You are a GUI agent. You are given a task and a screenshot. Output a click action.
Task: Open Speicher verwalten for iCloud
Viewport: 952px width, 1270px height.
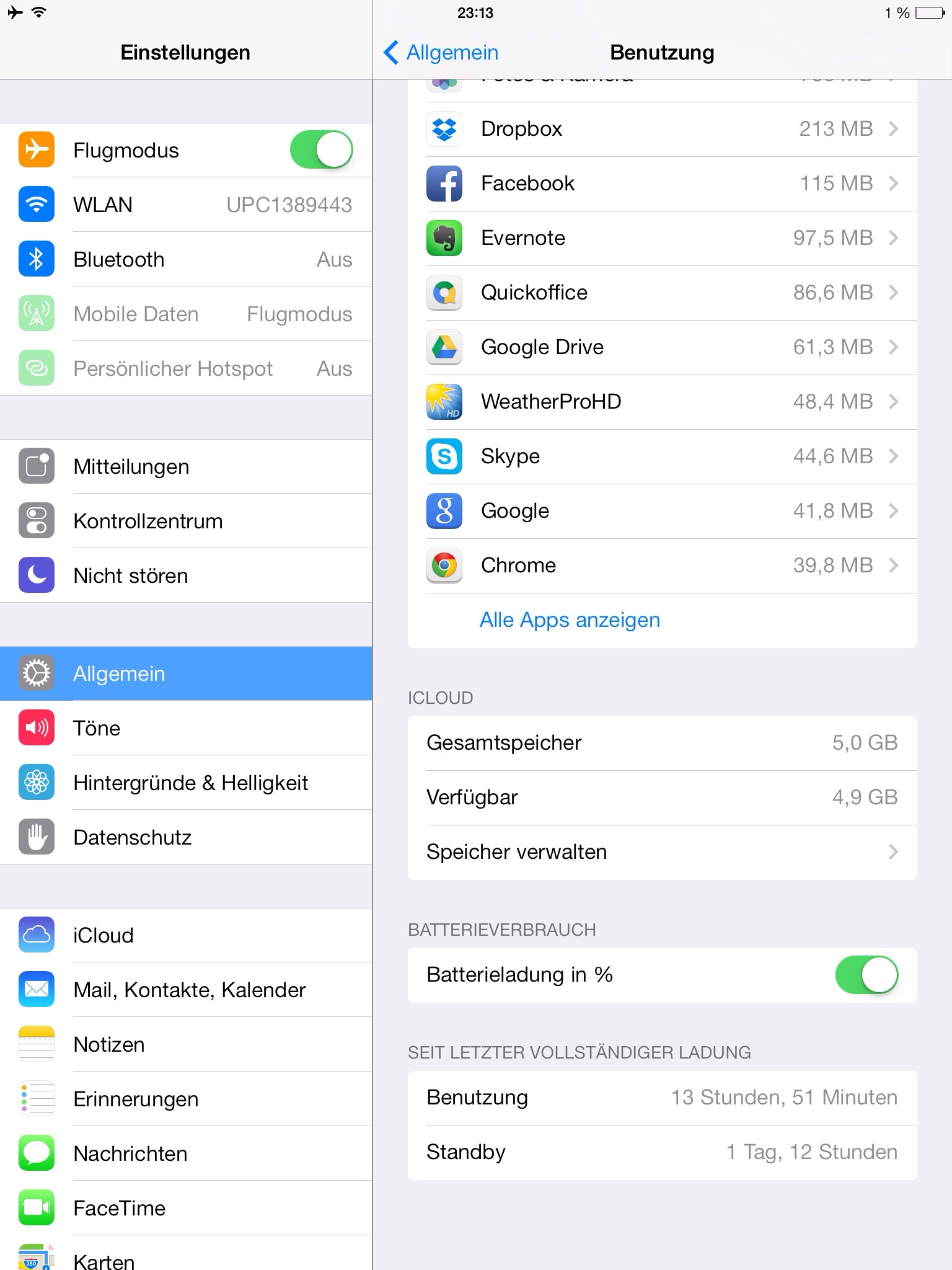pos(662,852)
